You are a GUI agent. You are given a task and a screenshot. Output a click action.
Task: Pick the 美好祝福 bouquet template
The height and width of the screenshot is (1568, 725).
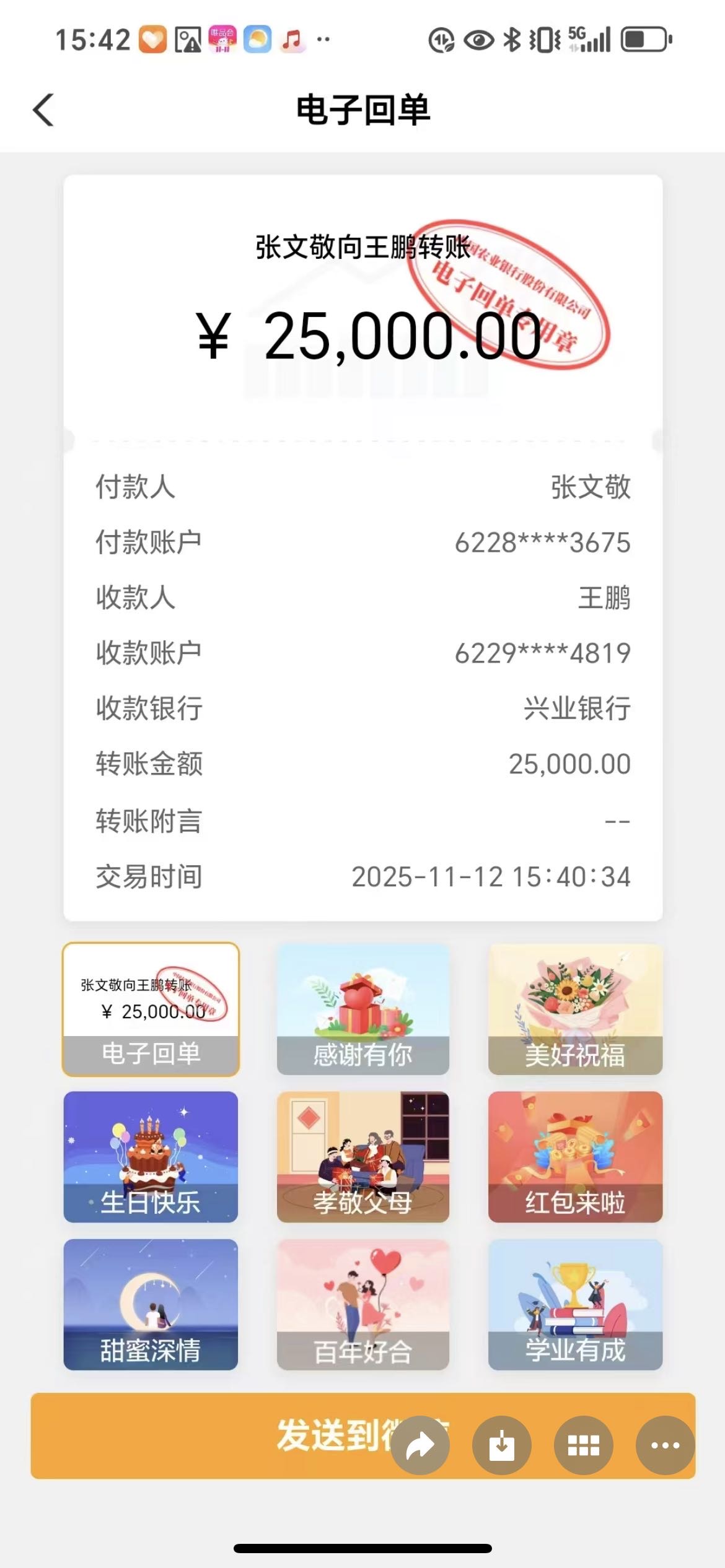point(575,1009)
